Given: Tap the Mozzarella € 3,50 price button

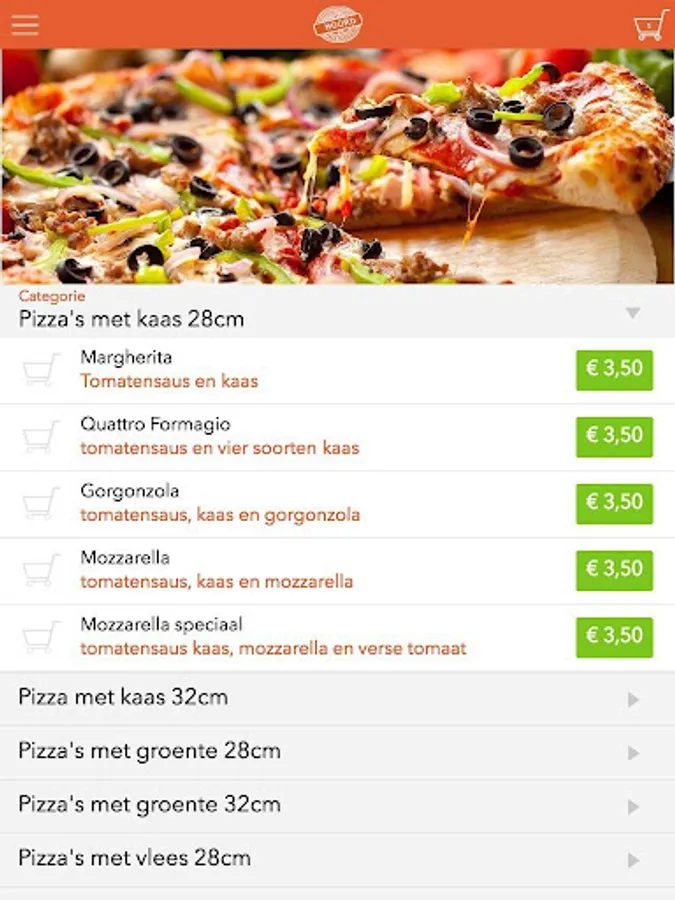Looking at the screenshot, I should pos(614,570).
